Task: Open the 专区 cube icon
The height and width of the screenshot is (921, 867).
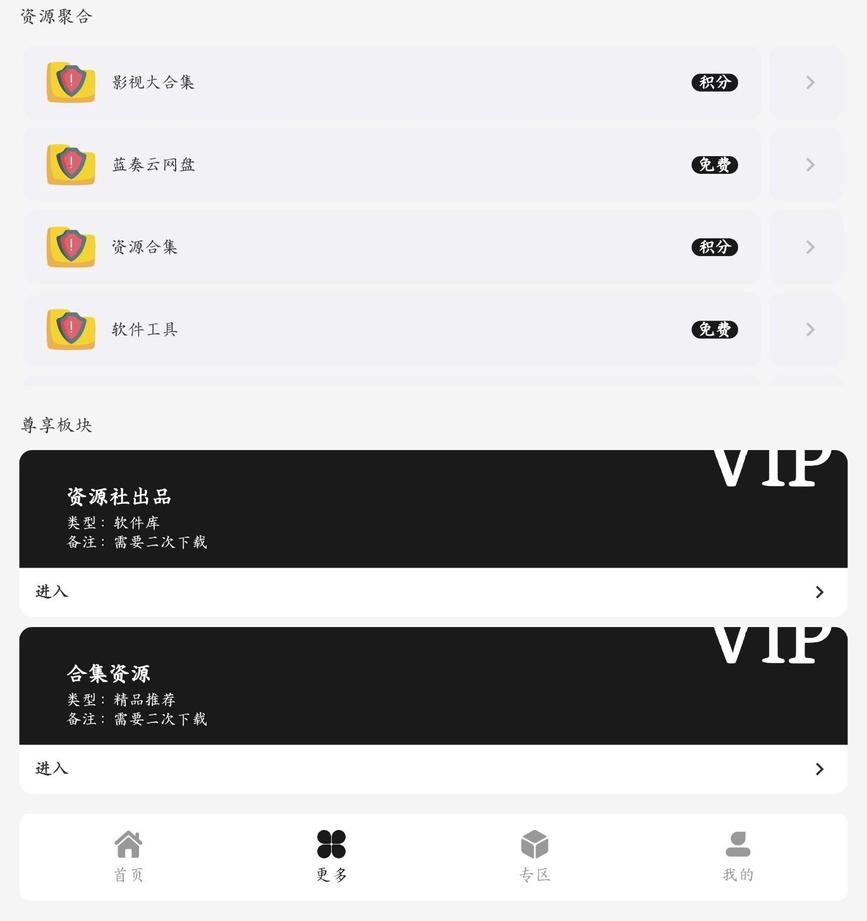Action: [x=534, y=845]
